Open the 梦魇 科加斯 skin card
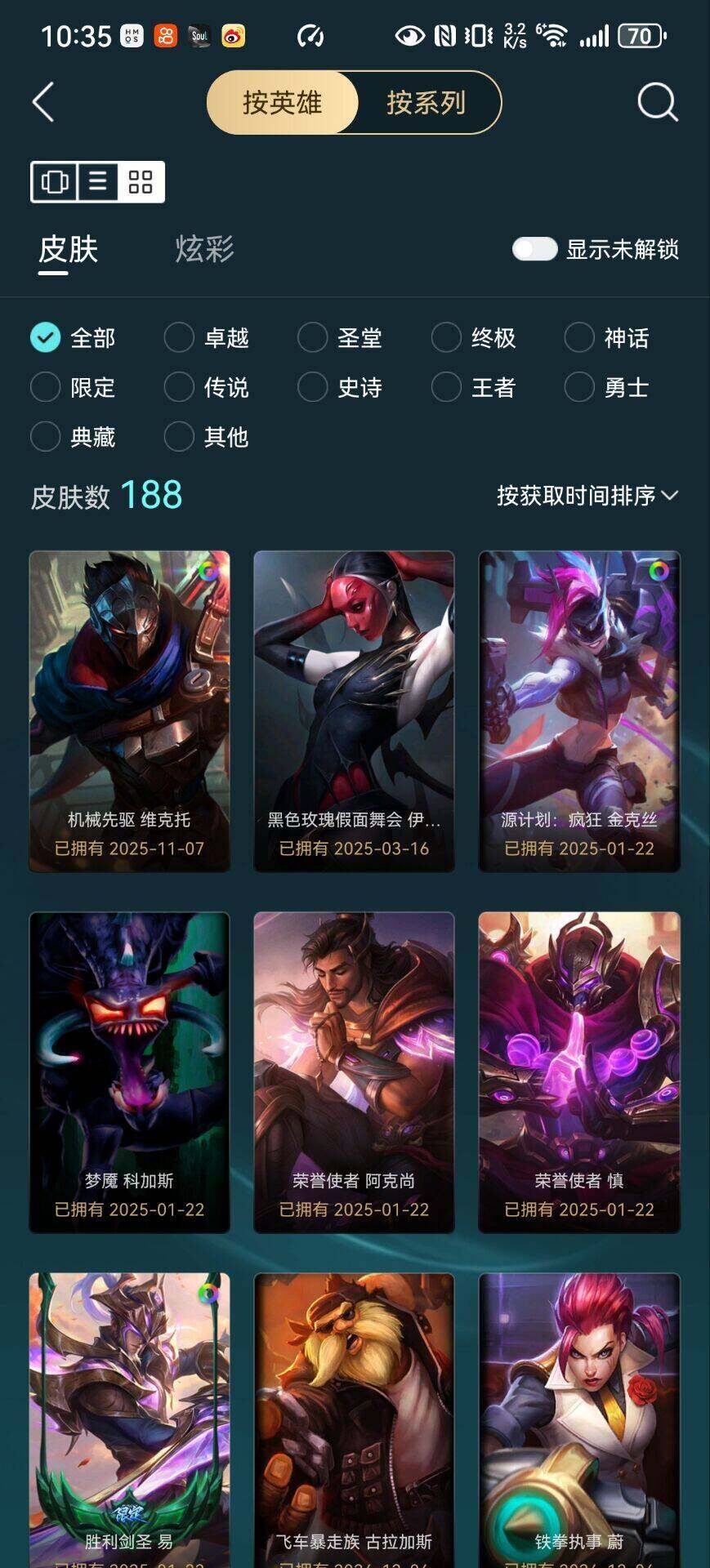Screen dimensions: 710x1568 129,1071
